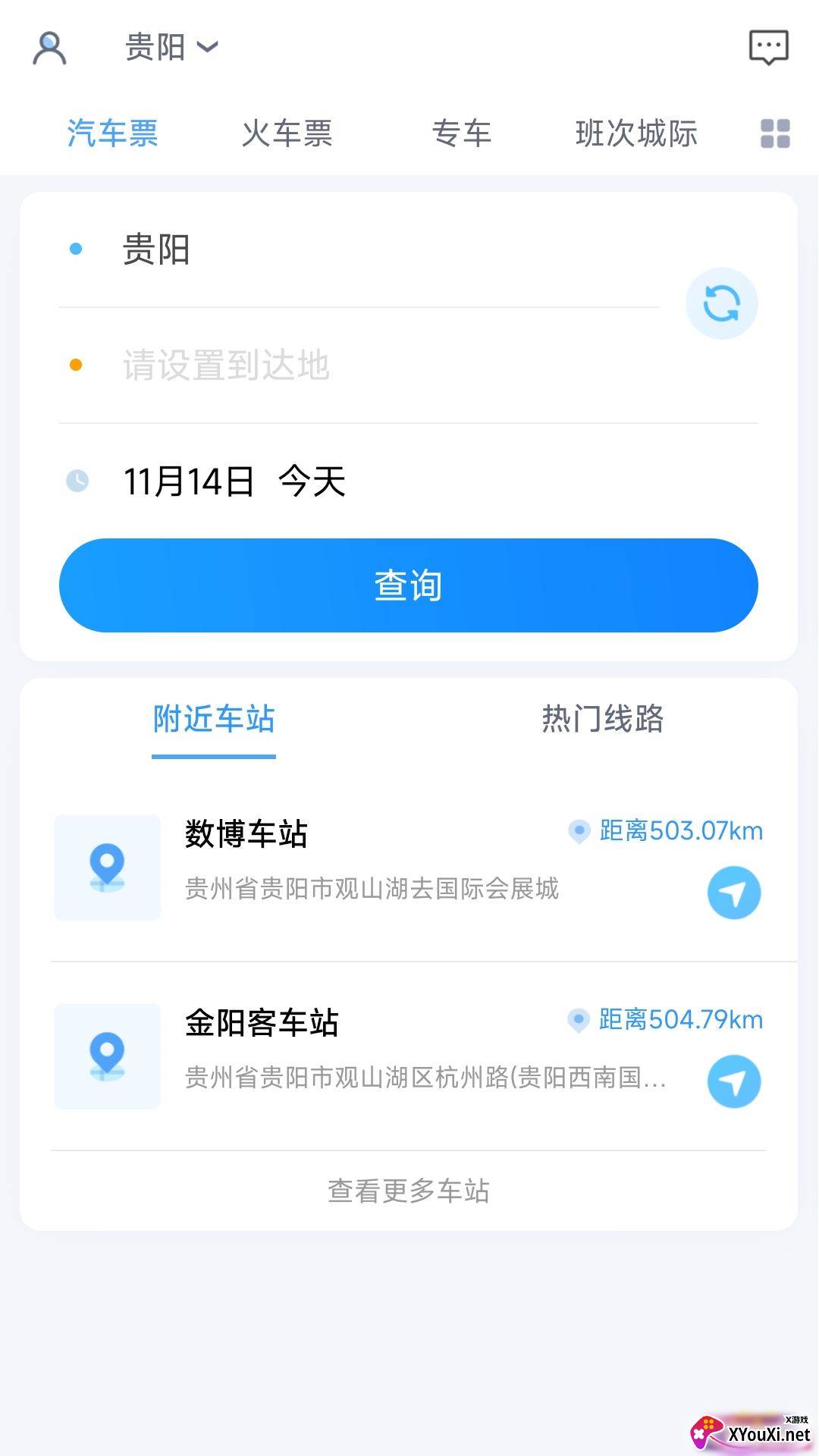The image size is (819, 1456).
Task: Swap departure and destination
Action: click(722, 303)
